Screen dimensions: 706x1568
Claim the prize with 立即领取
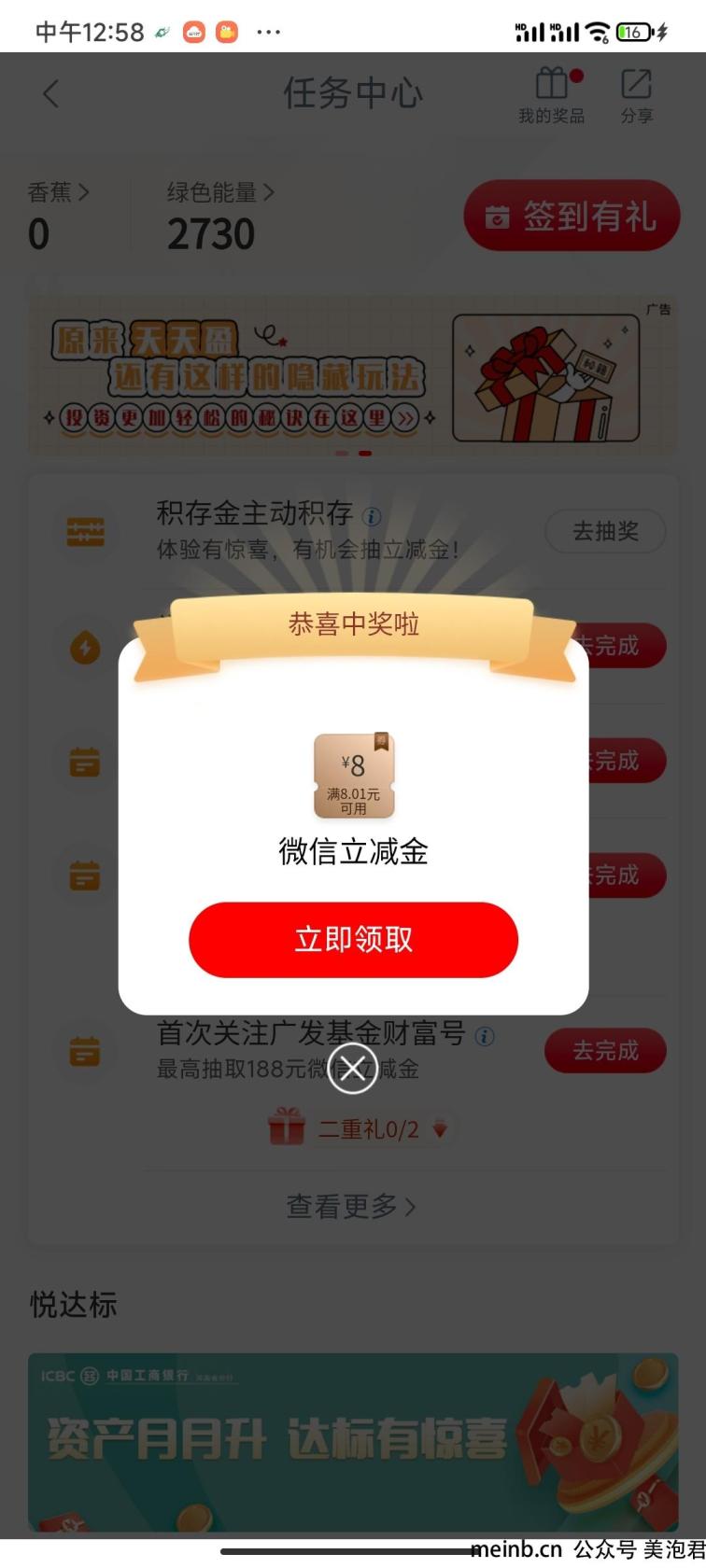tap(353, 939)
